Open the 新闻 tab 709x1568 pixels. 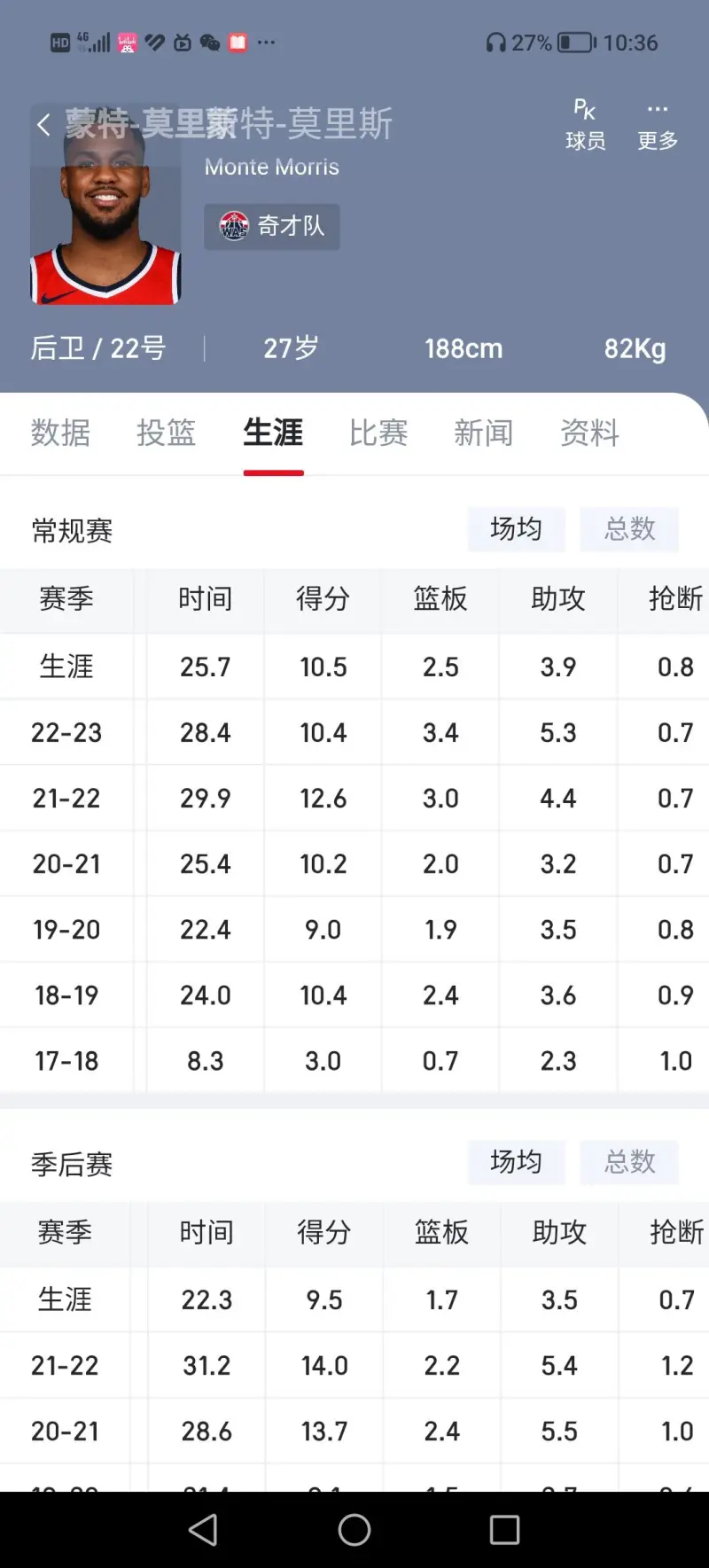(484, 433)
